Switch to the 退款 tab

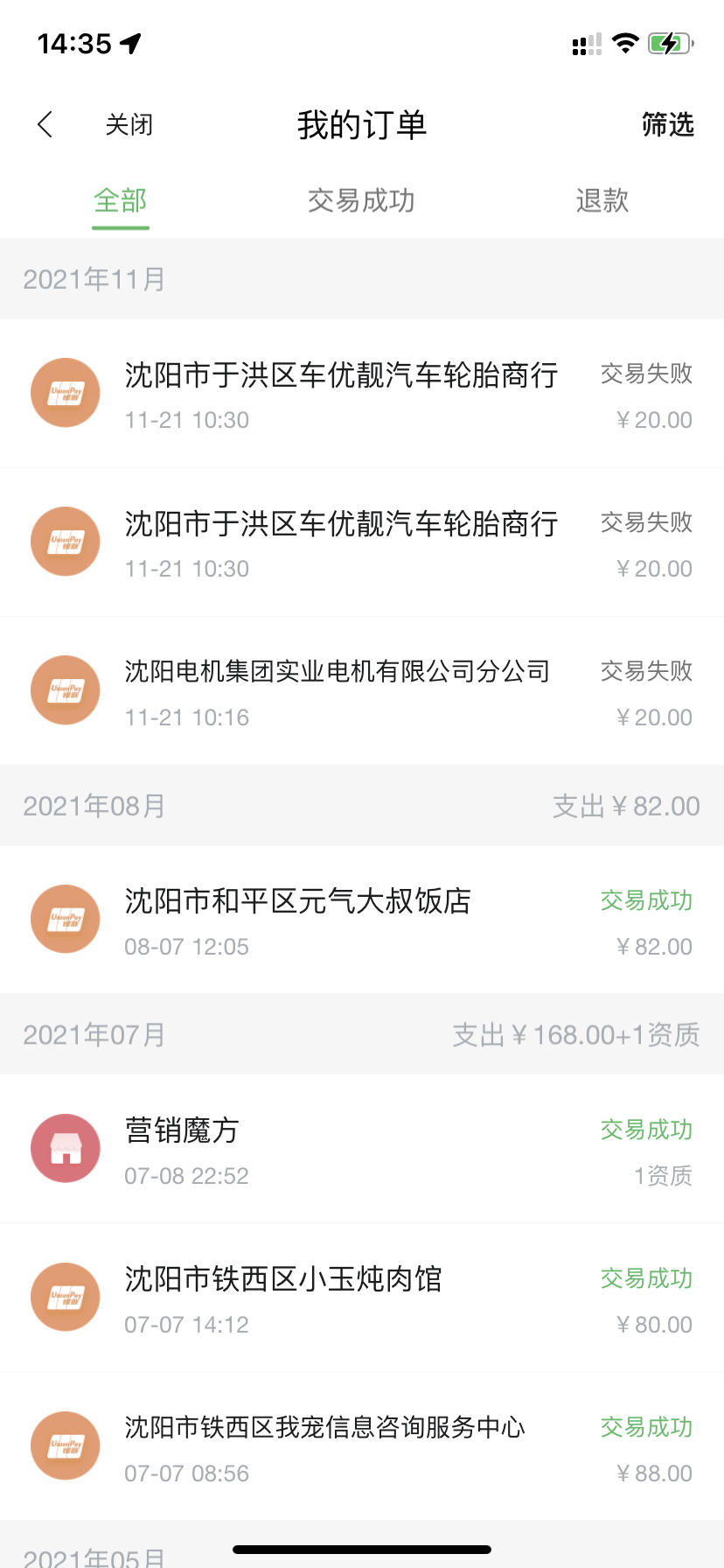click(602, 200)
